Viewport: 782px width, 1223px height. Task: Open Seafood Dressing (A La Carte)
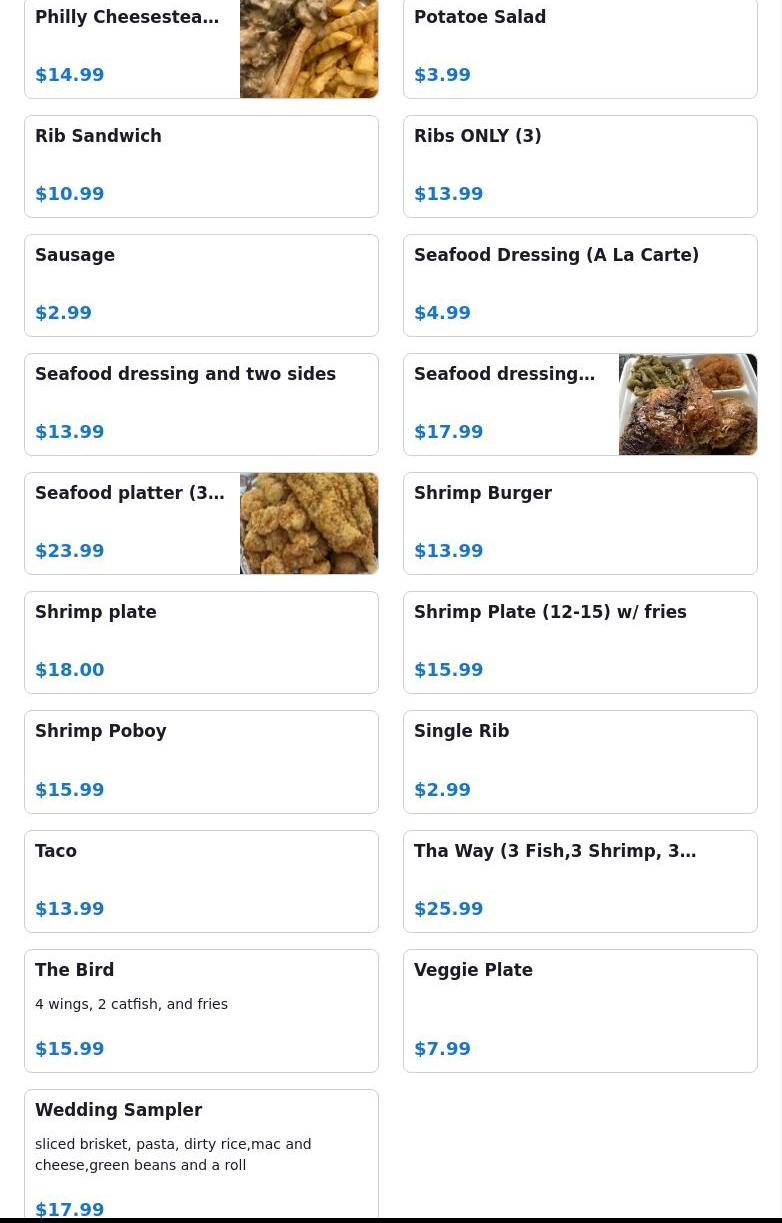[x=580, y=285]
